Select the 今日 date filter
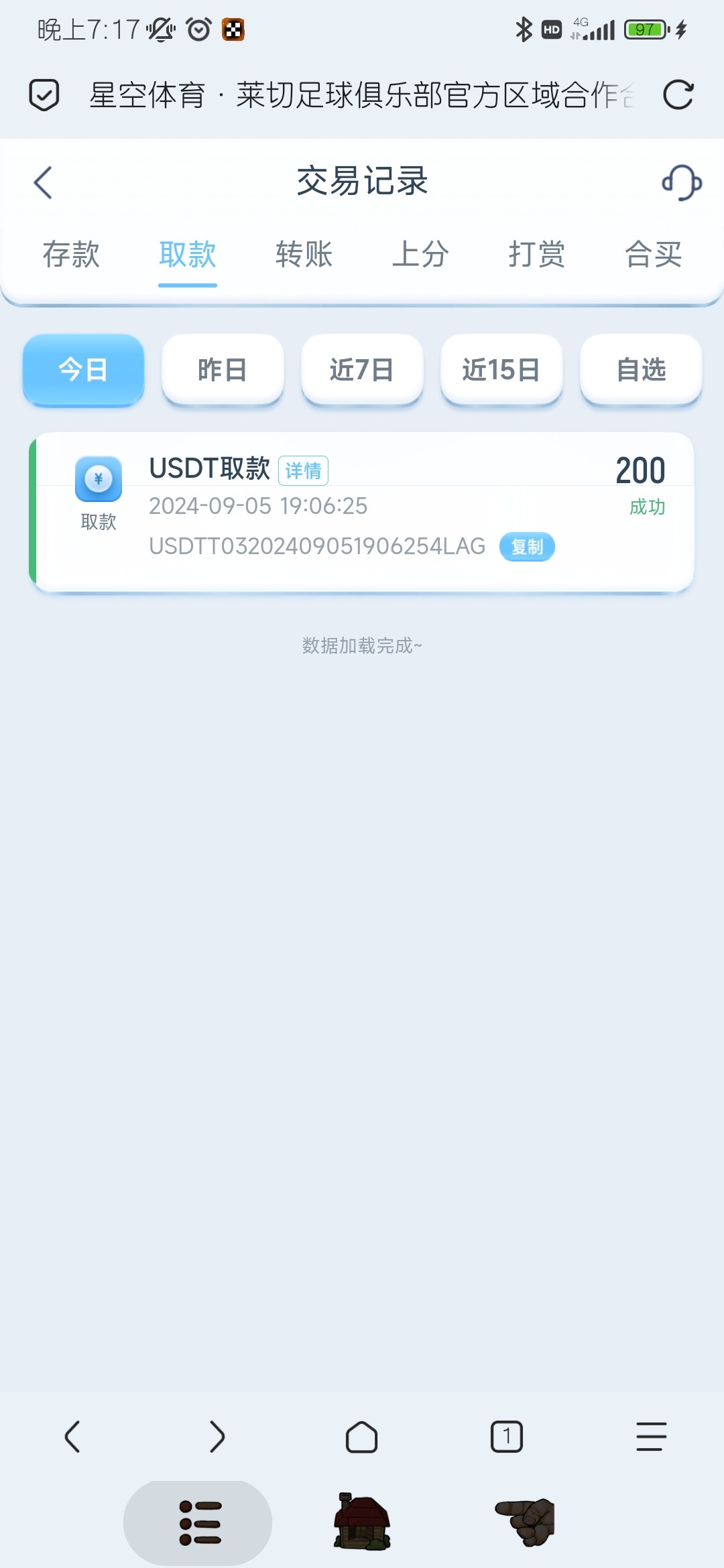The image size is (724, 1568). [x=83, y=369]
